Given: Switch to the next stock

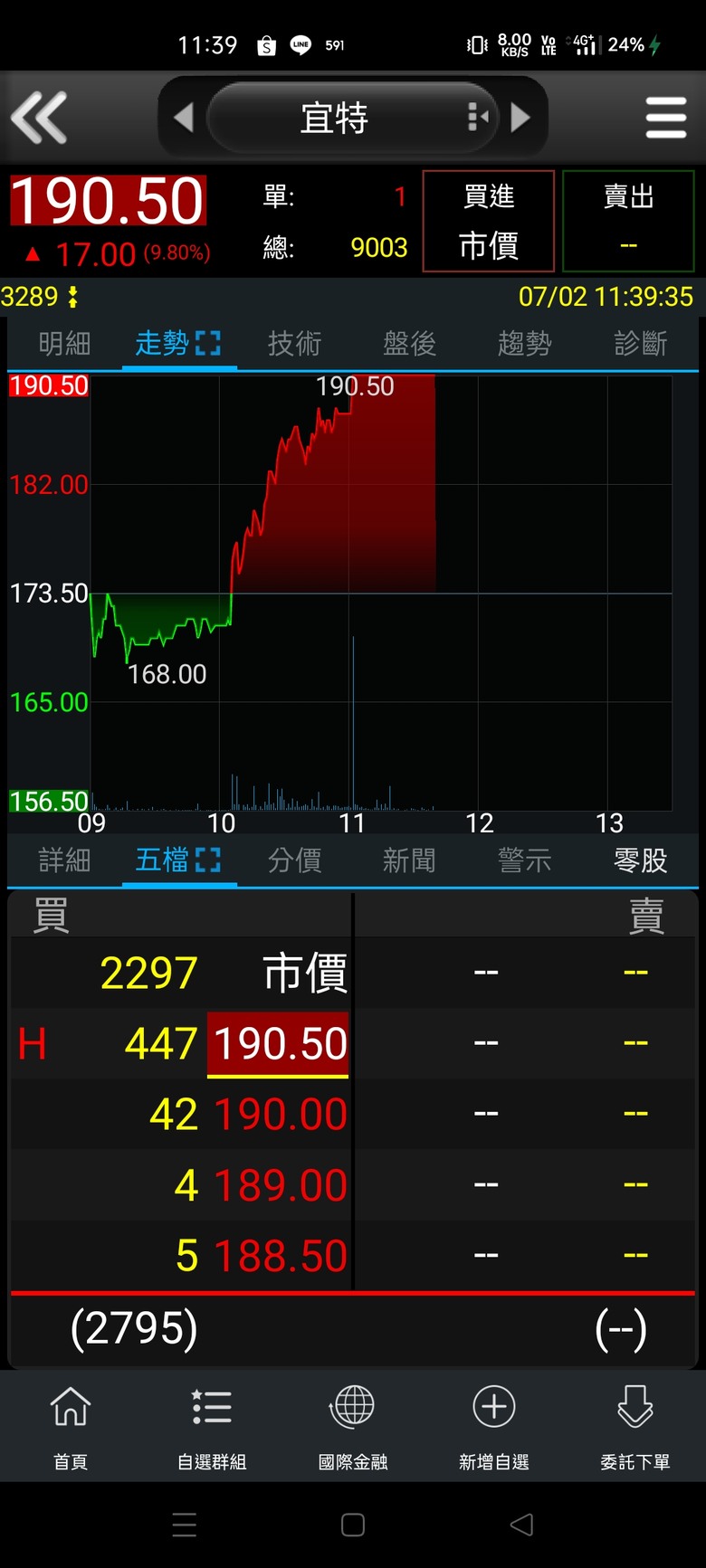Looking at the screenshot, I should (x=520, y=118).
